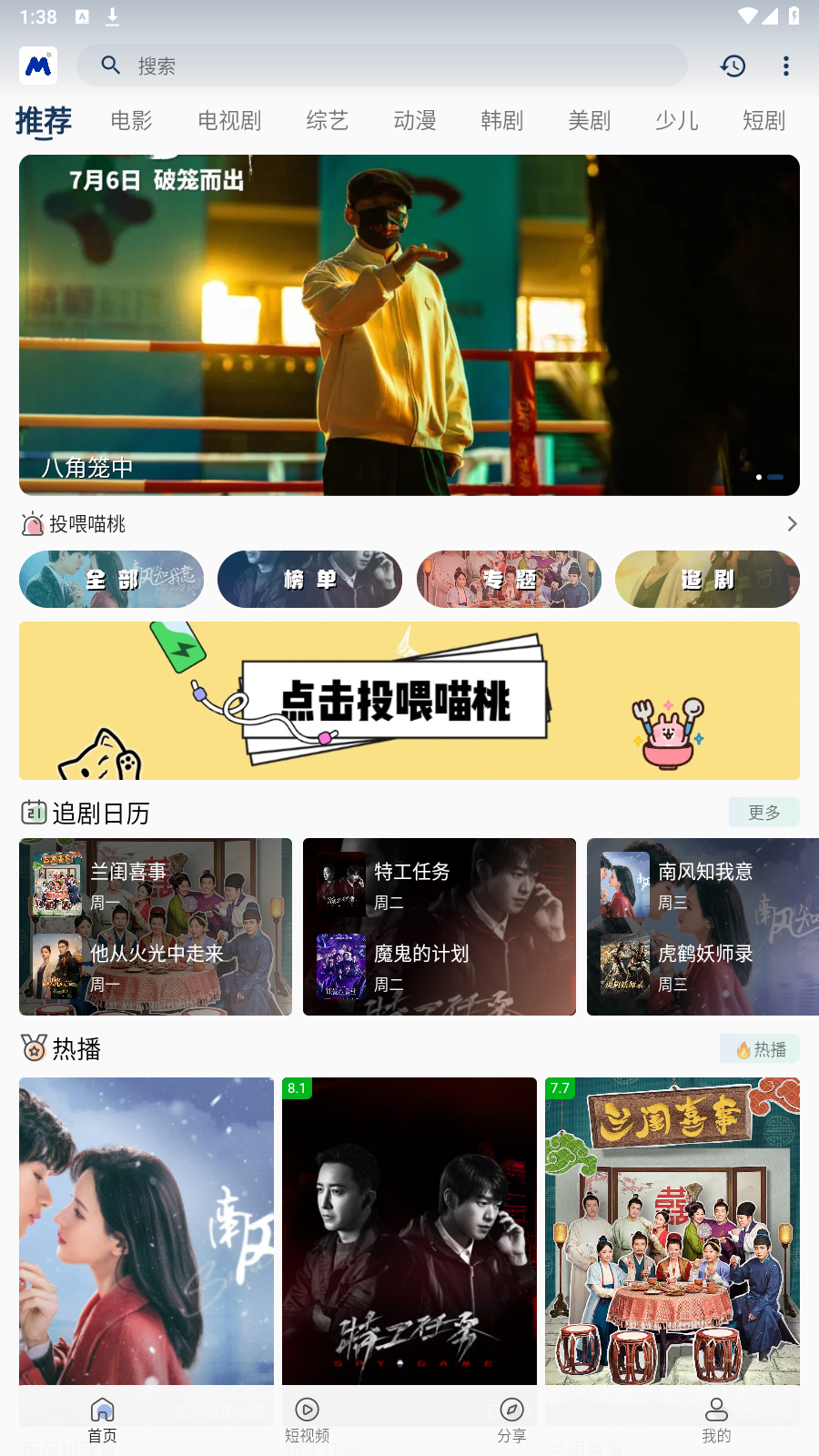Select the 综艺 tab
Viewport: 819px width, 1456px height.
click(x=328, y=120)
